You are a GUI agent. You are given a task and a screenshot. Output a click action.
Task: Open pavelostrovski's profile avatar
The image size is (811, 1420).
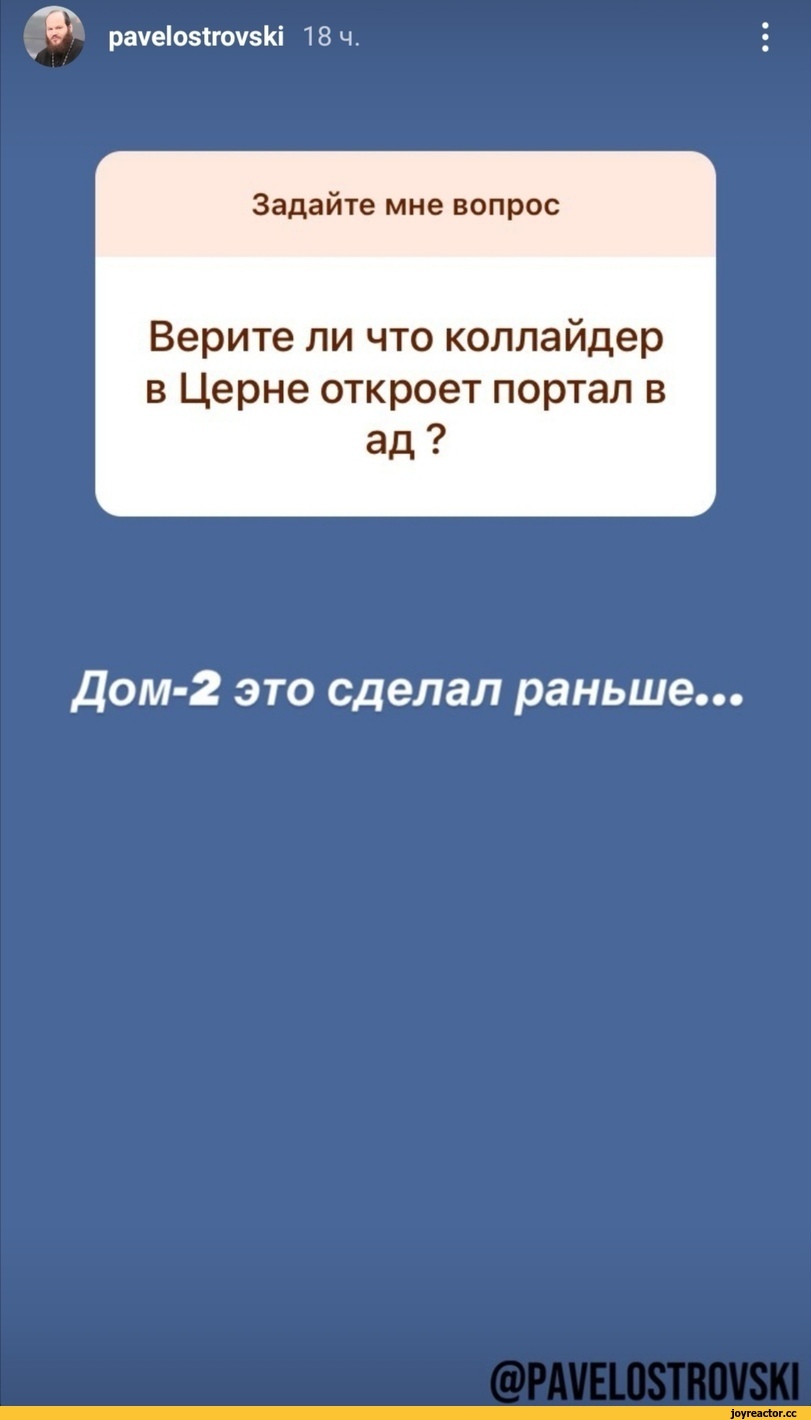(x=54, y=37)
